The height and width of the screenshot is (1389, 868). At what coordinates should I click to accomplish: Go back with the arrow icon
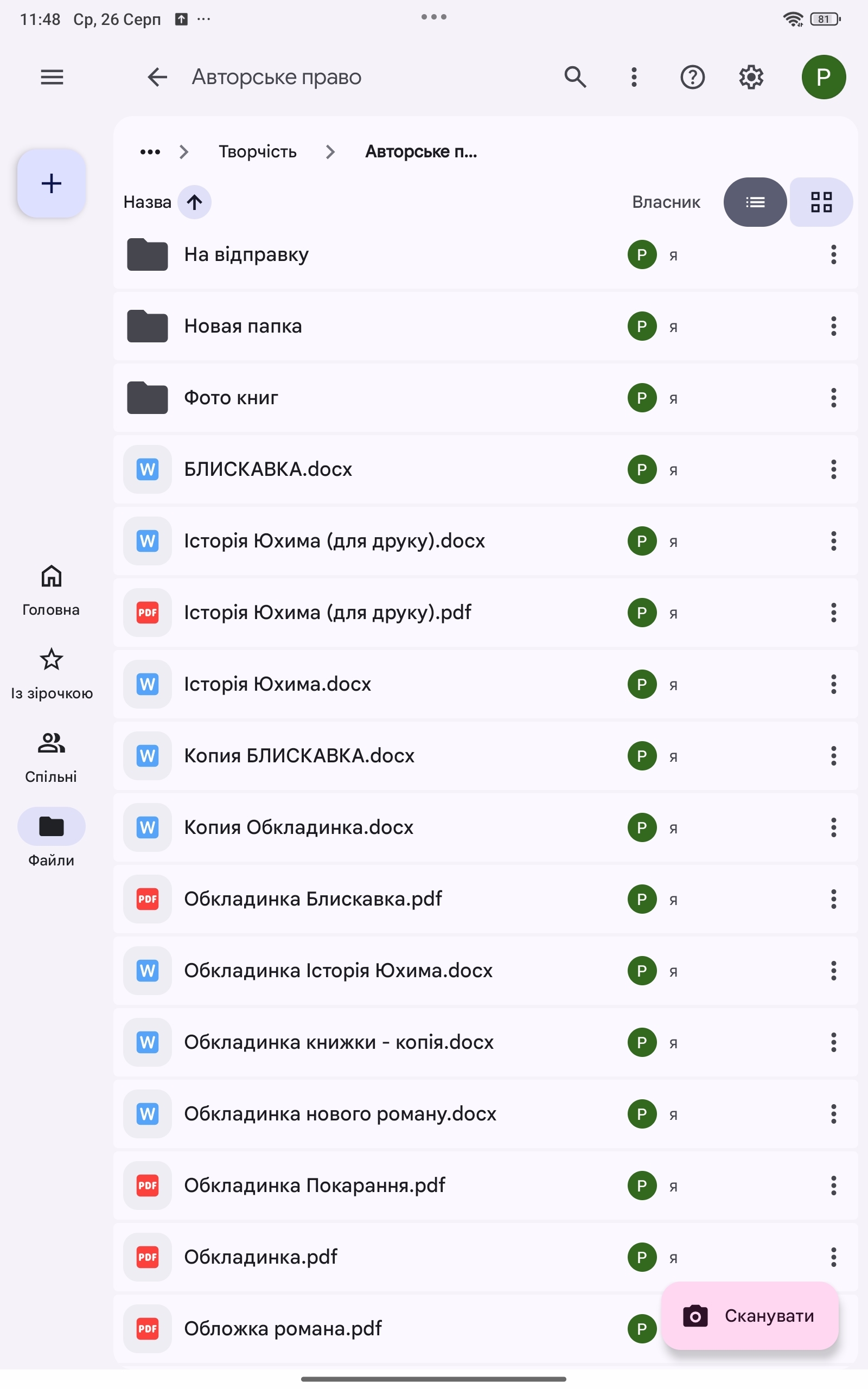[157, 77]
